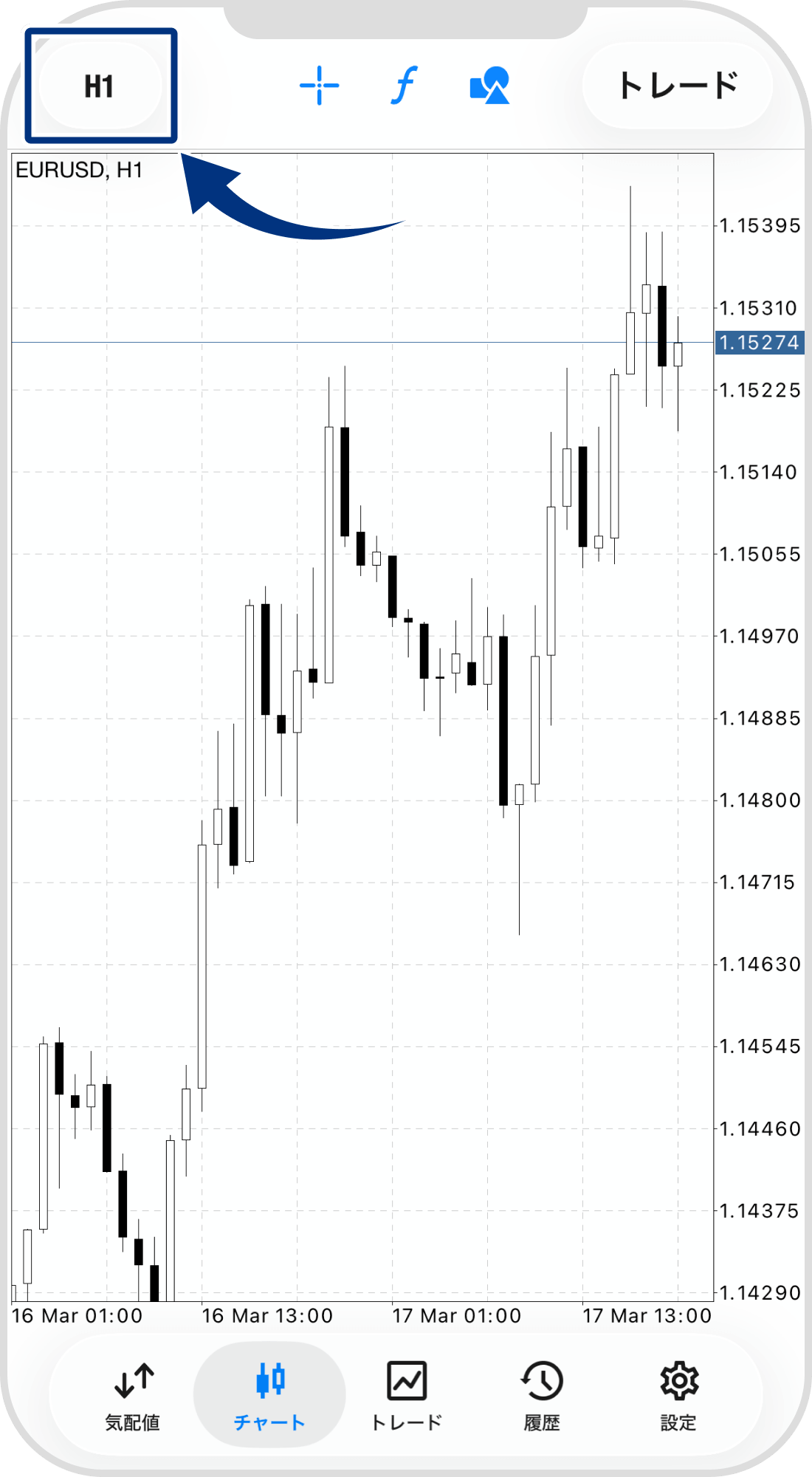Open the chart objects shapes tool
Screen dimensions: 812x1477
click(489, 86)
